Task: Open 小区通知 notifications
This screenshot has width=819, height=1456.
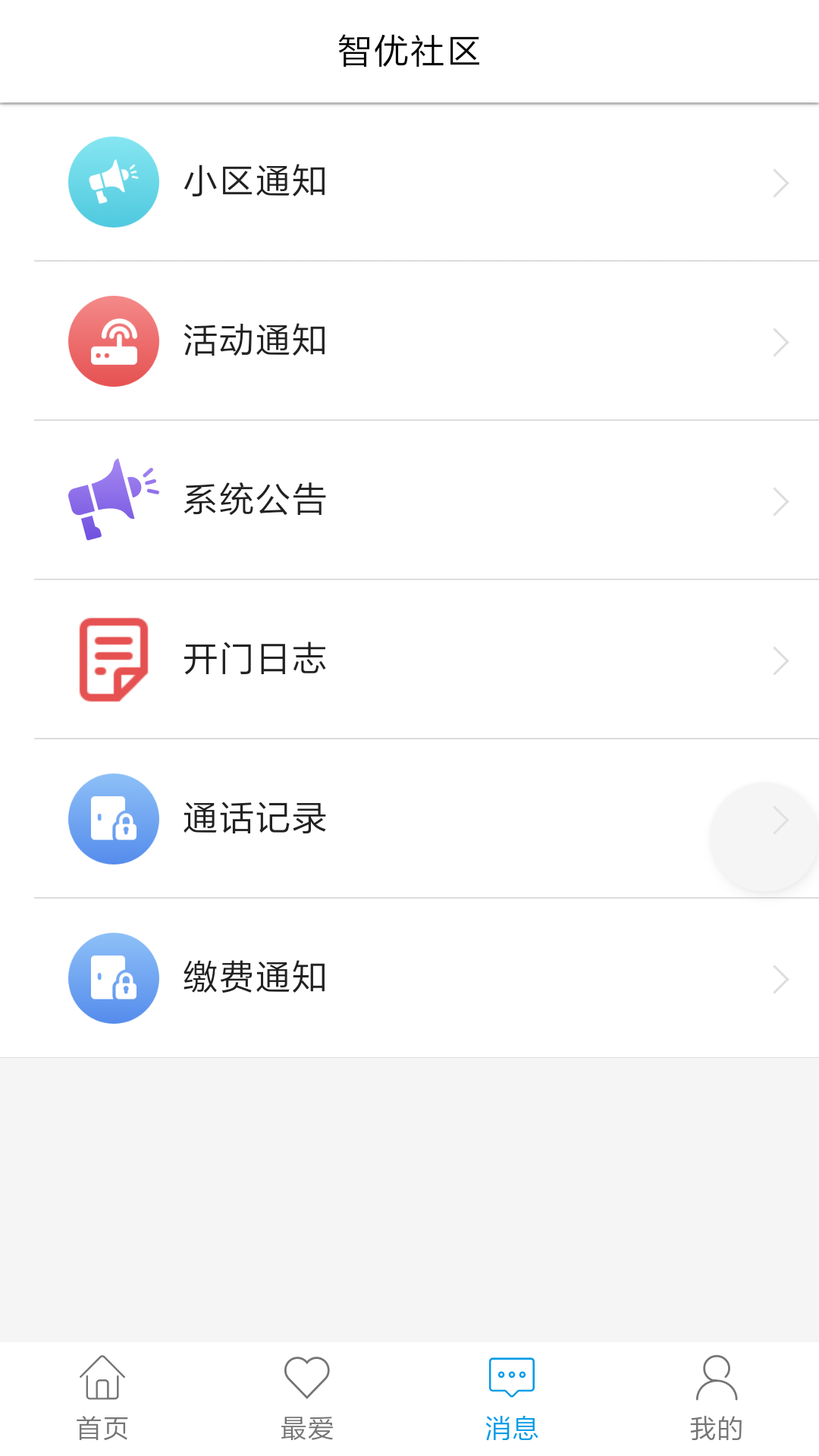Action: 409,182
